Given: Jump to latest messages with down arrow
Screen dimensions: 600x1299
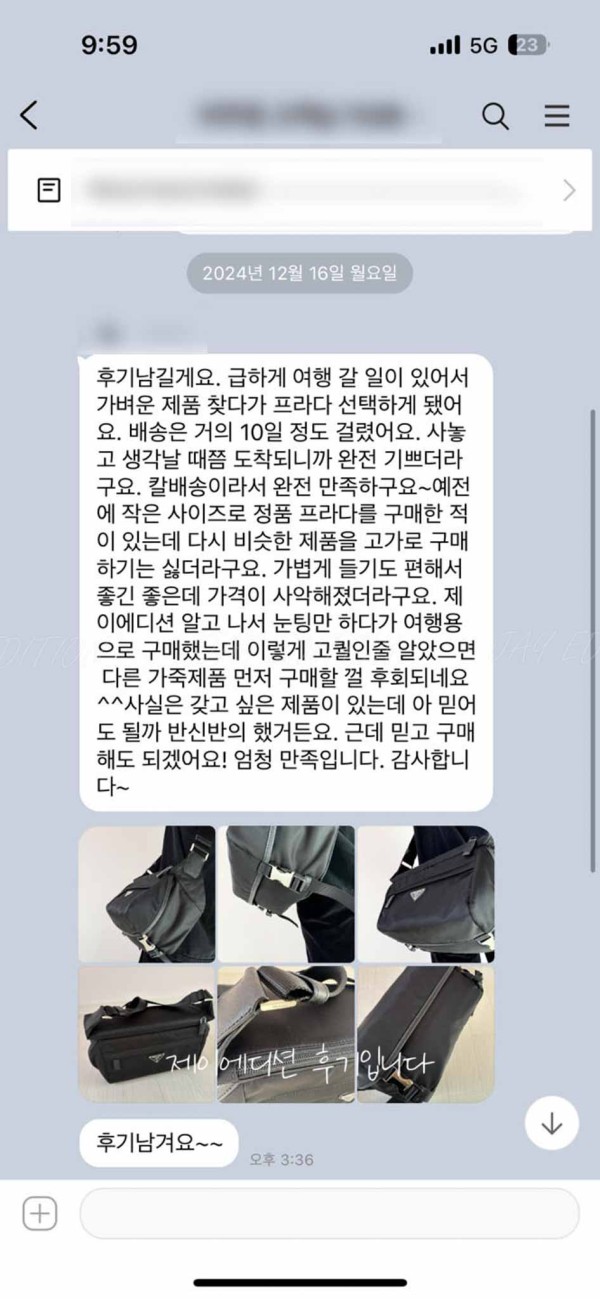Looking at the screenshot, I should coord(551,1123).
